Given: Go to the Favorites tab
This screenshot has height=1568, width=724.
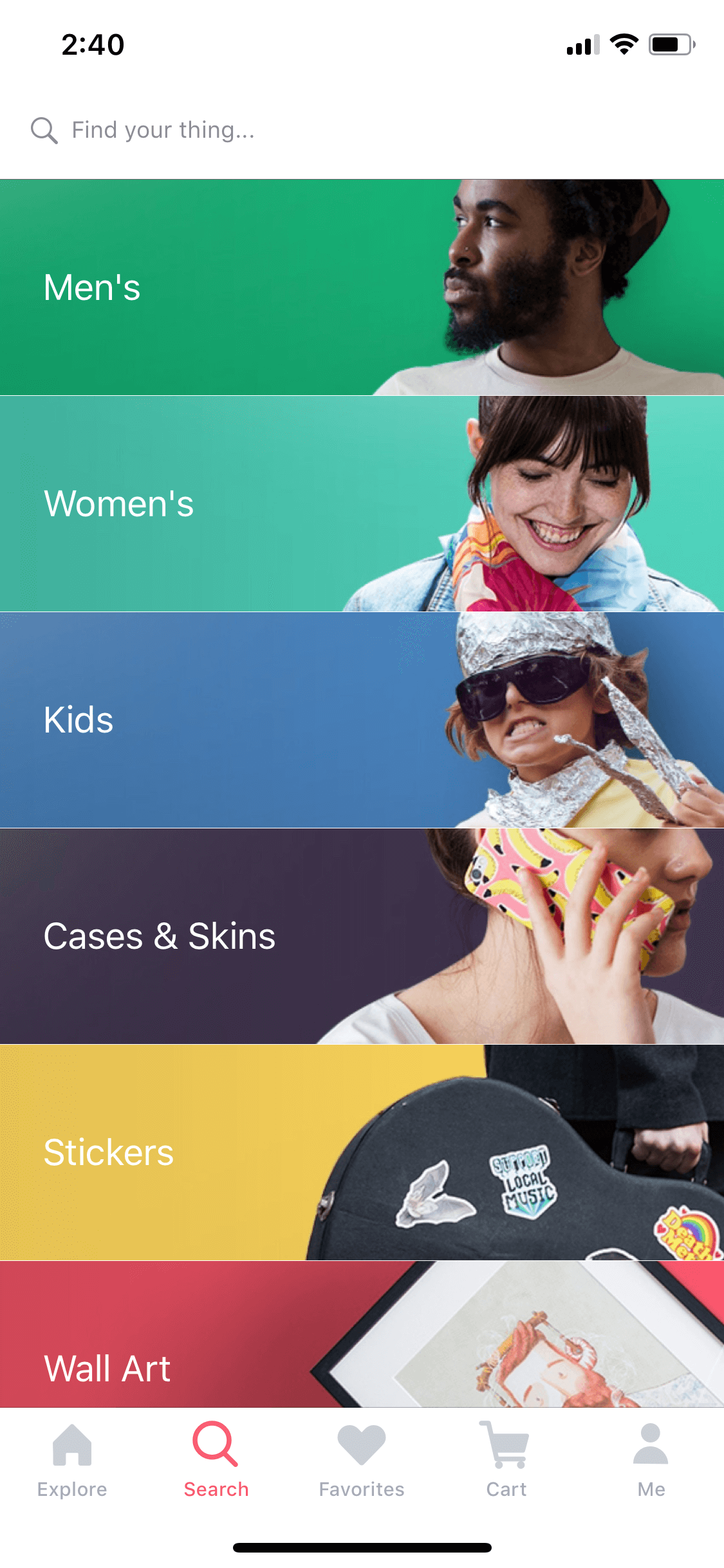Looking at the screenshot, I should (362, 1460).
